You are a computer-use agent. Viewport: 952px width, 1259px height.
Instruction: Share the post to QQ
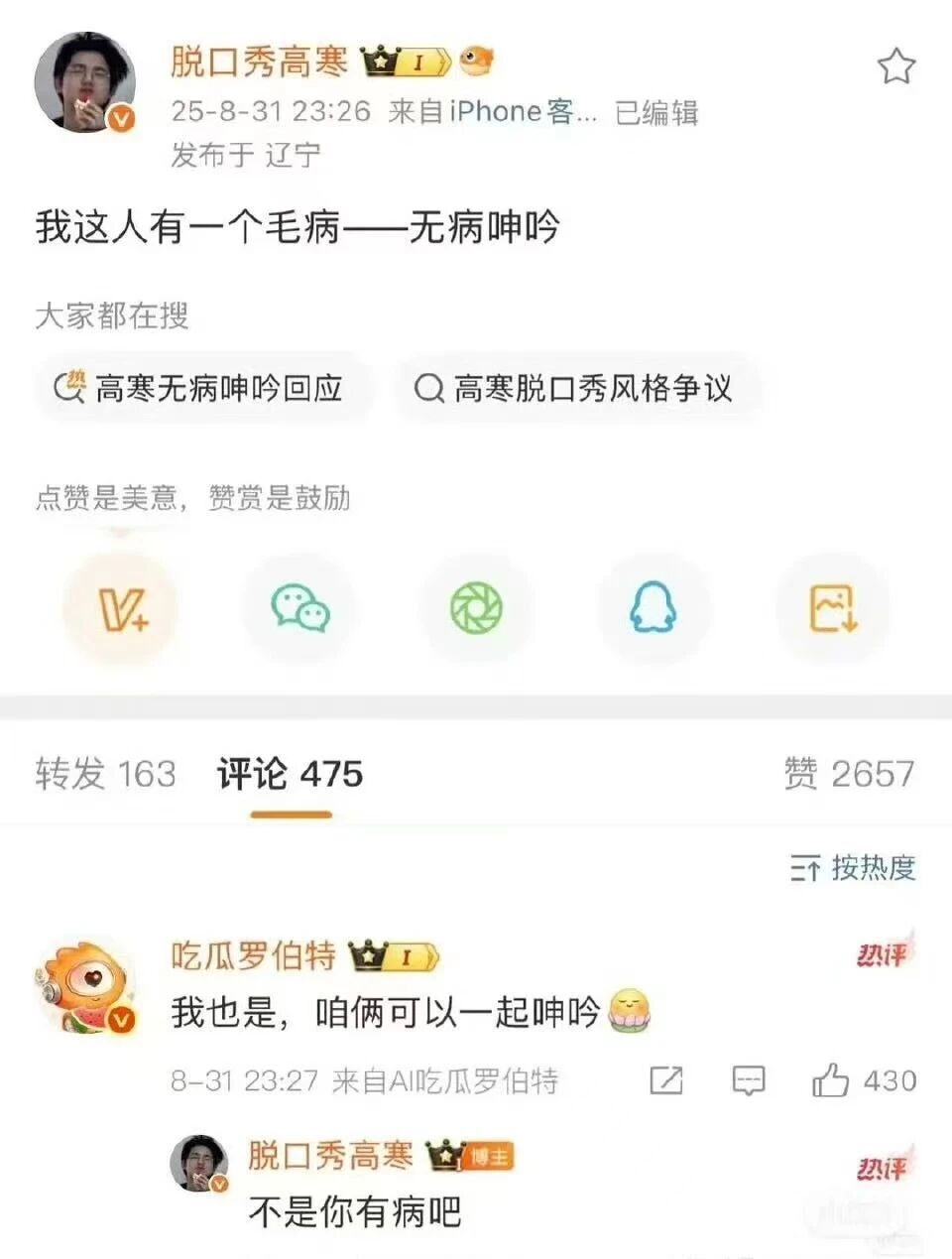click(654, 609)
